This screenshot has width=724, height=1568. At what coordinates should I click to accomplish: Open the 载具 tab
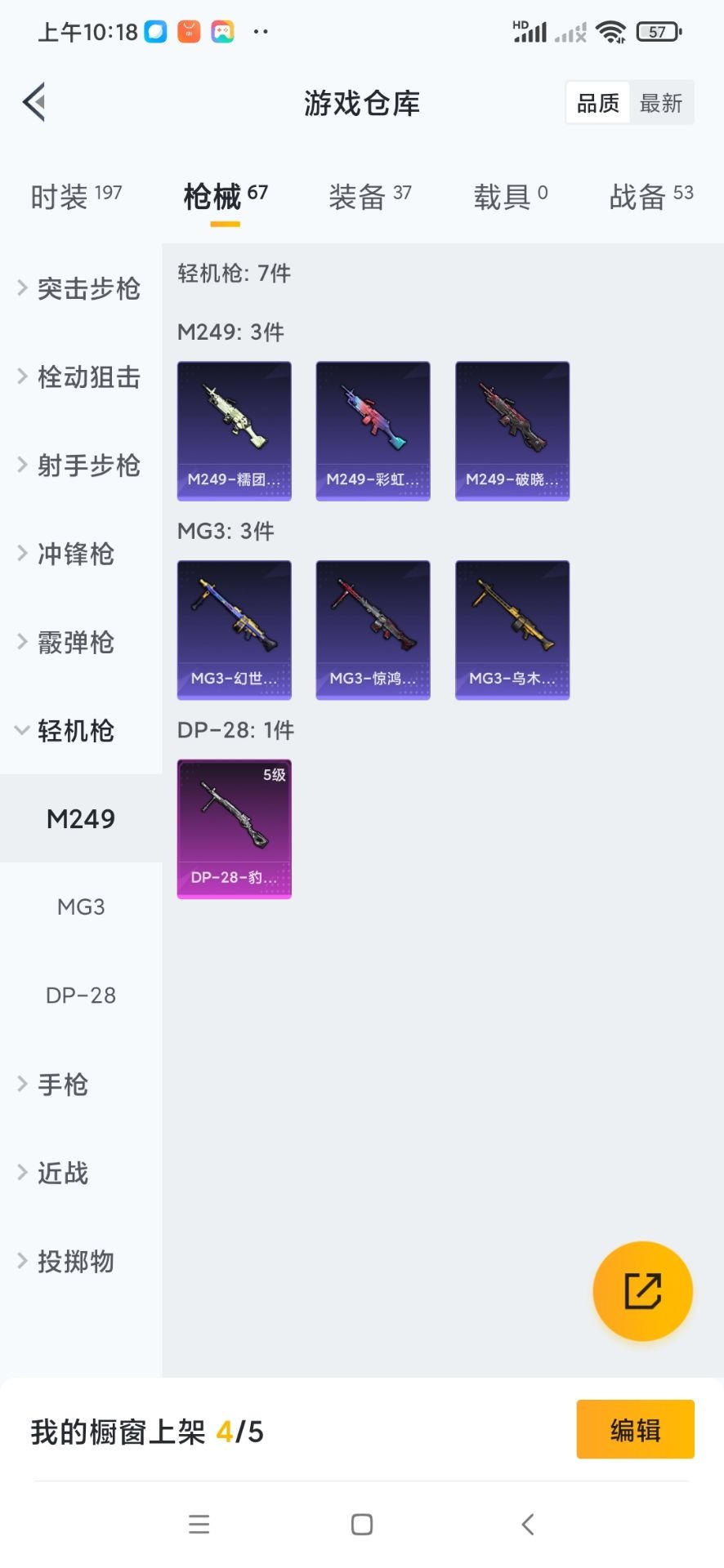coord(510,196)
